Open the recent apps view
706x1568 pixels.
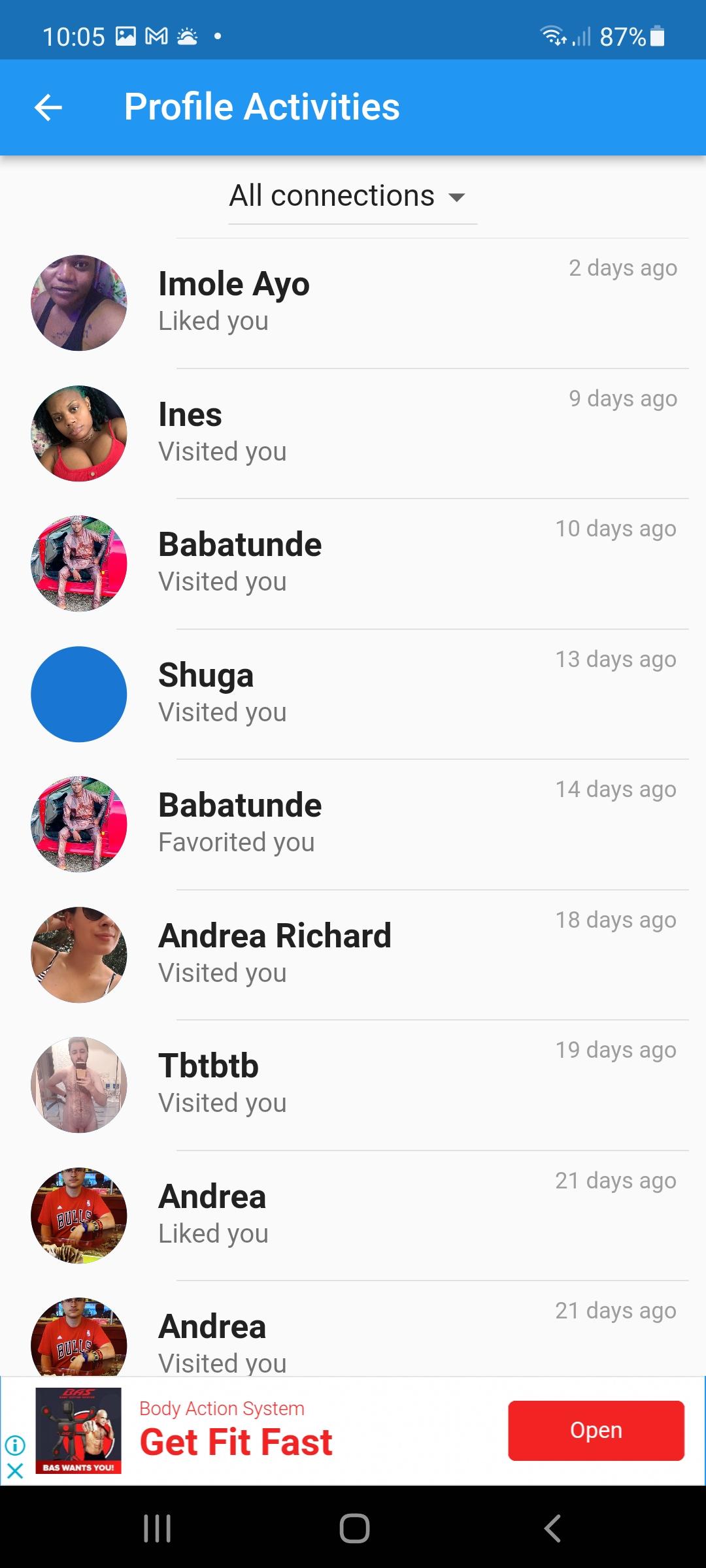point(157,1528)
